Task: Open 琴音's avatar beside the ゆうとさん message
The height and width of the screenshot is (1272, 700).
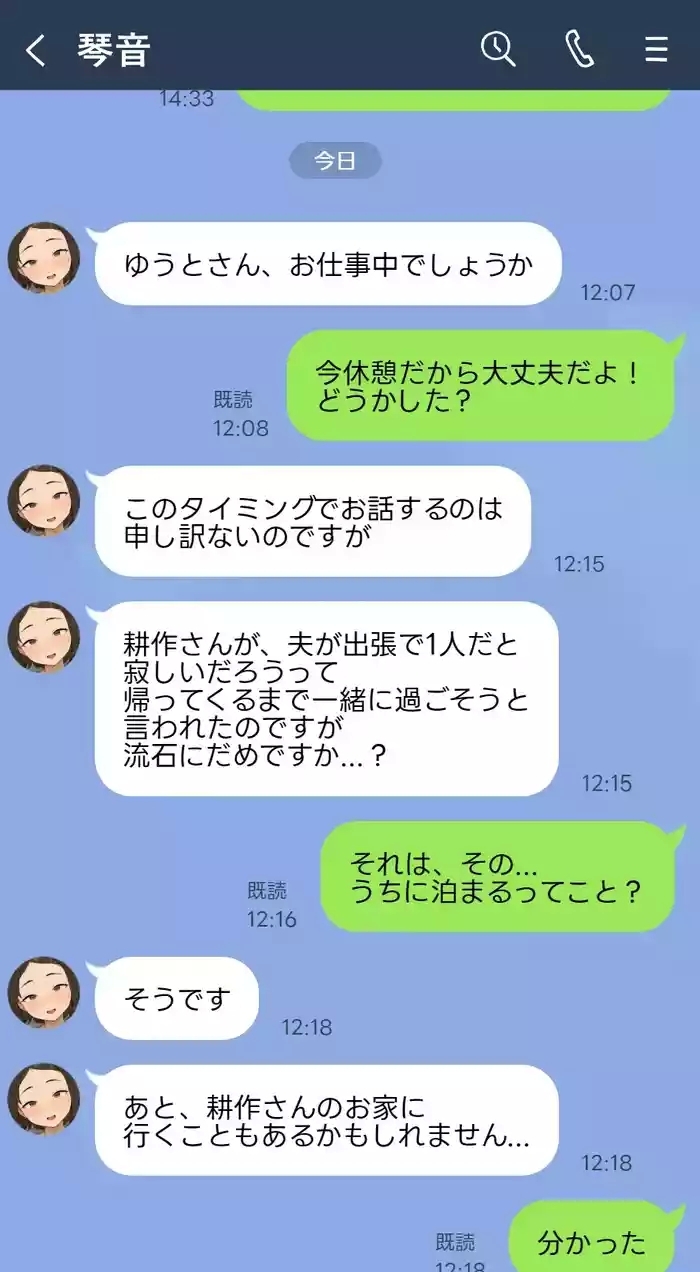Action: tap(44, 257)
